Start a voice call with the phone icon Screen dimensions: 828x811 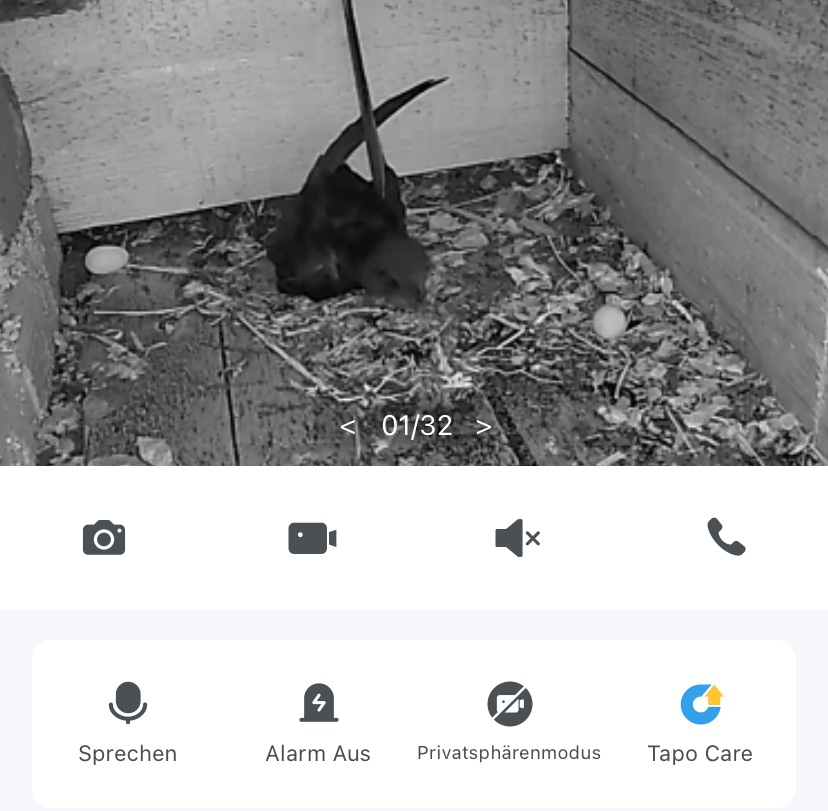[x=726, y=538]
